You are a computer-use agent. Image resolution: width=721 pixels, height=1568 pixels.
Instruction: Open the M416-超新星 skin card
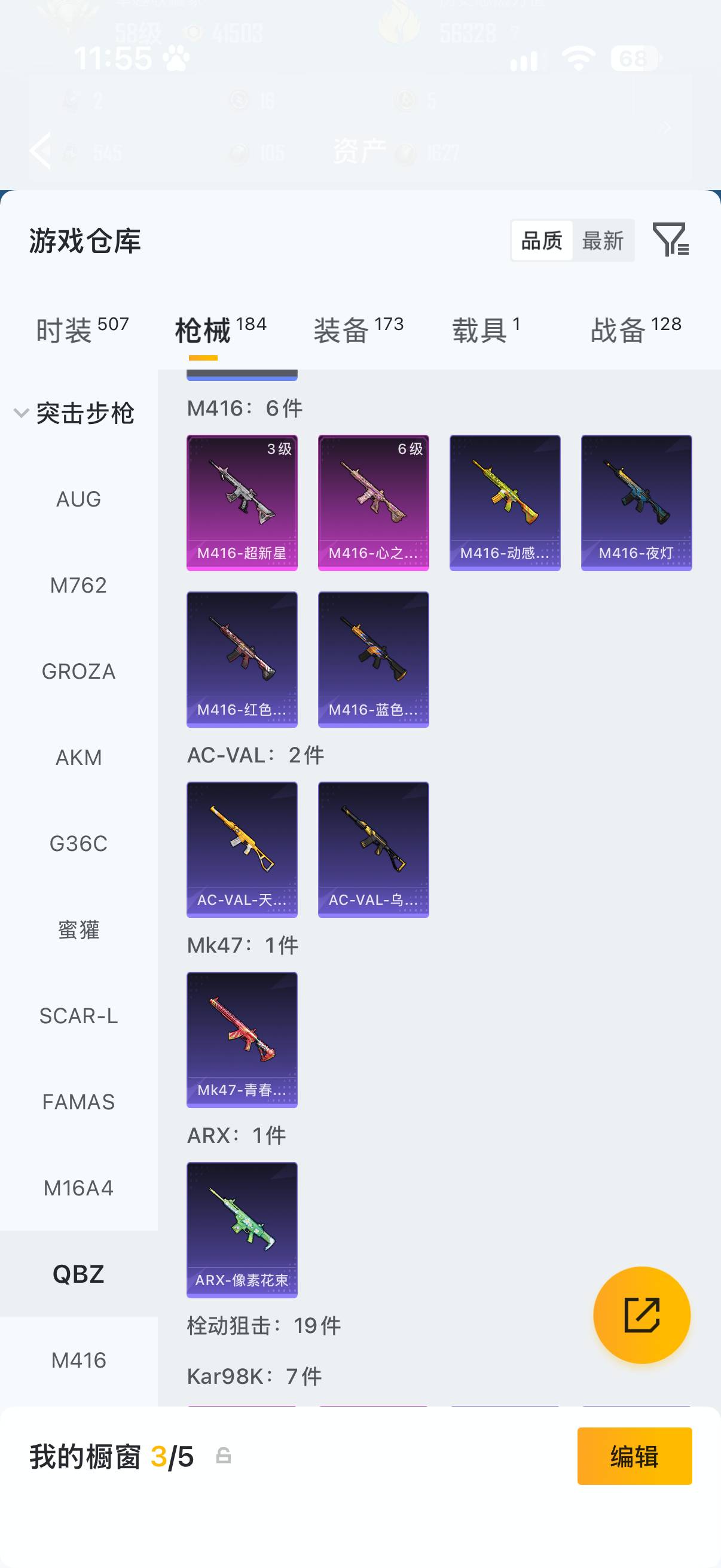coord(242,503)
